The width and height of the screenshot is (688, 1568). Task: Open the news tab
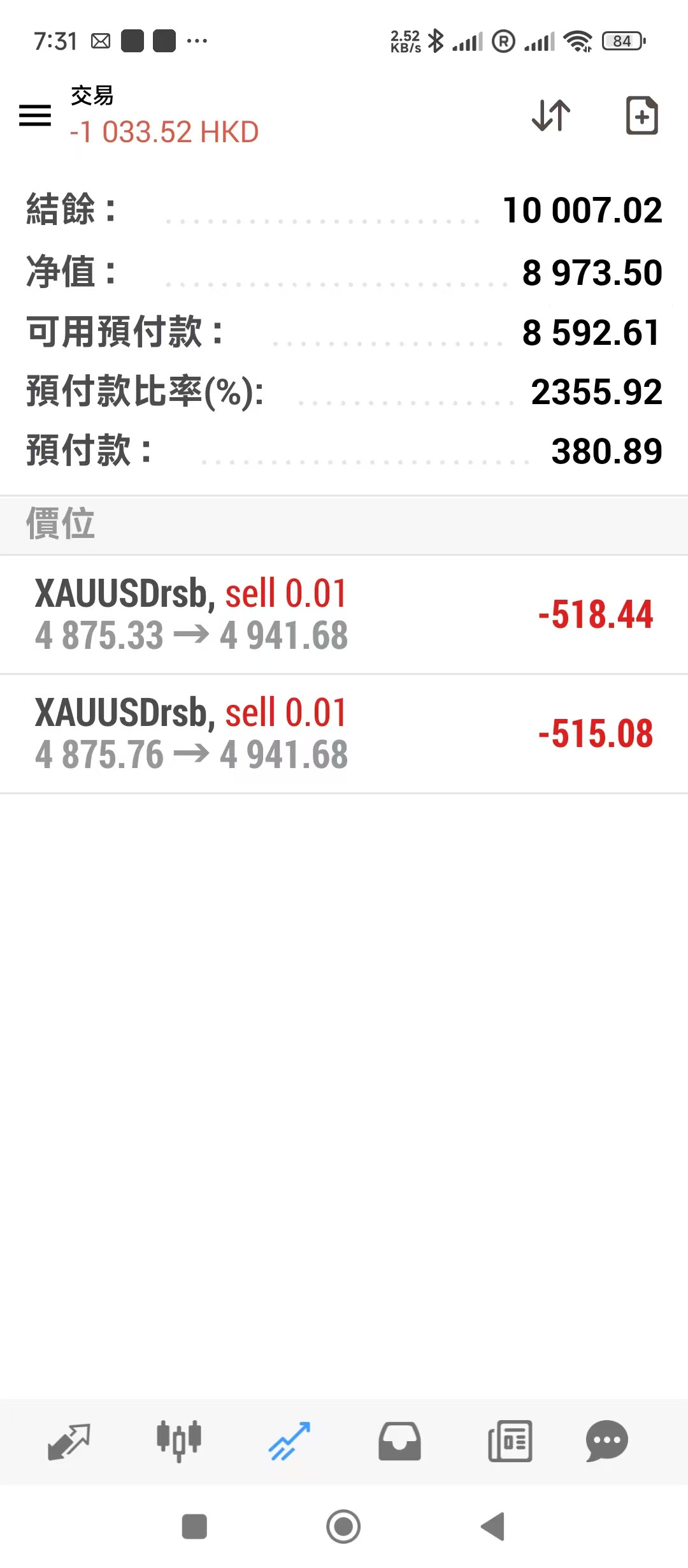[x=510, y=1441]
